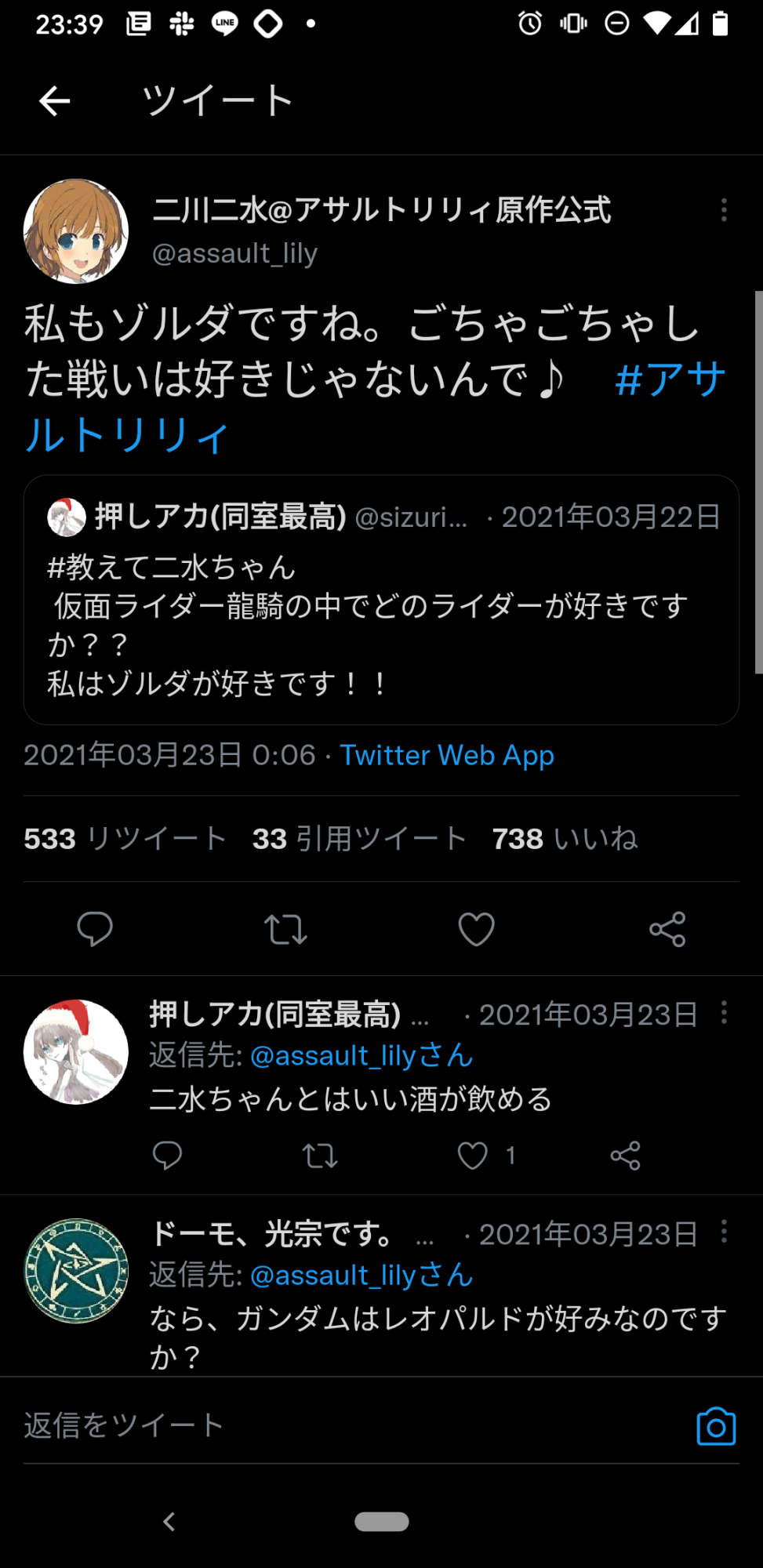Go back using the top arrow

click(55, 101)
